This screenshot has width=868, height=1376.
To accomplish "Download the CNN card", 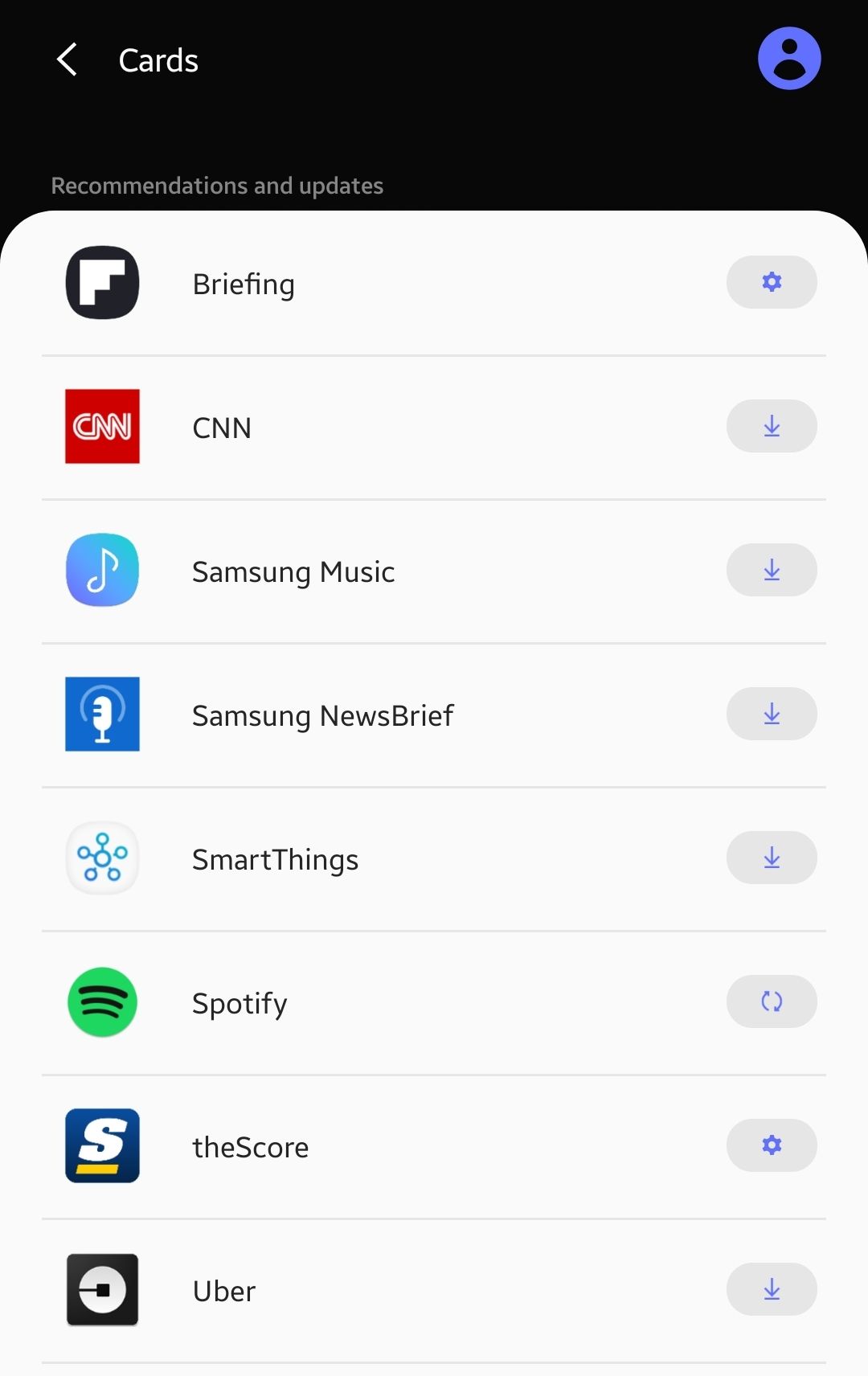I will [772, 426].
